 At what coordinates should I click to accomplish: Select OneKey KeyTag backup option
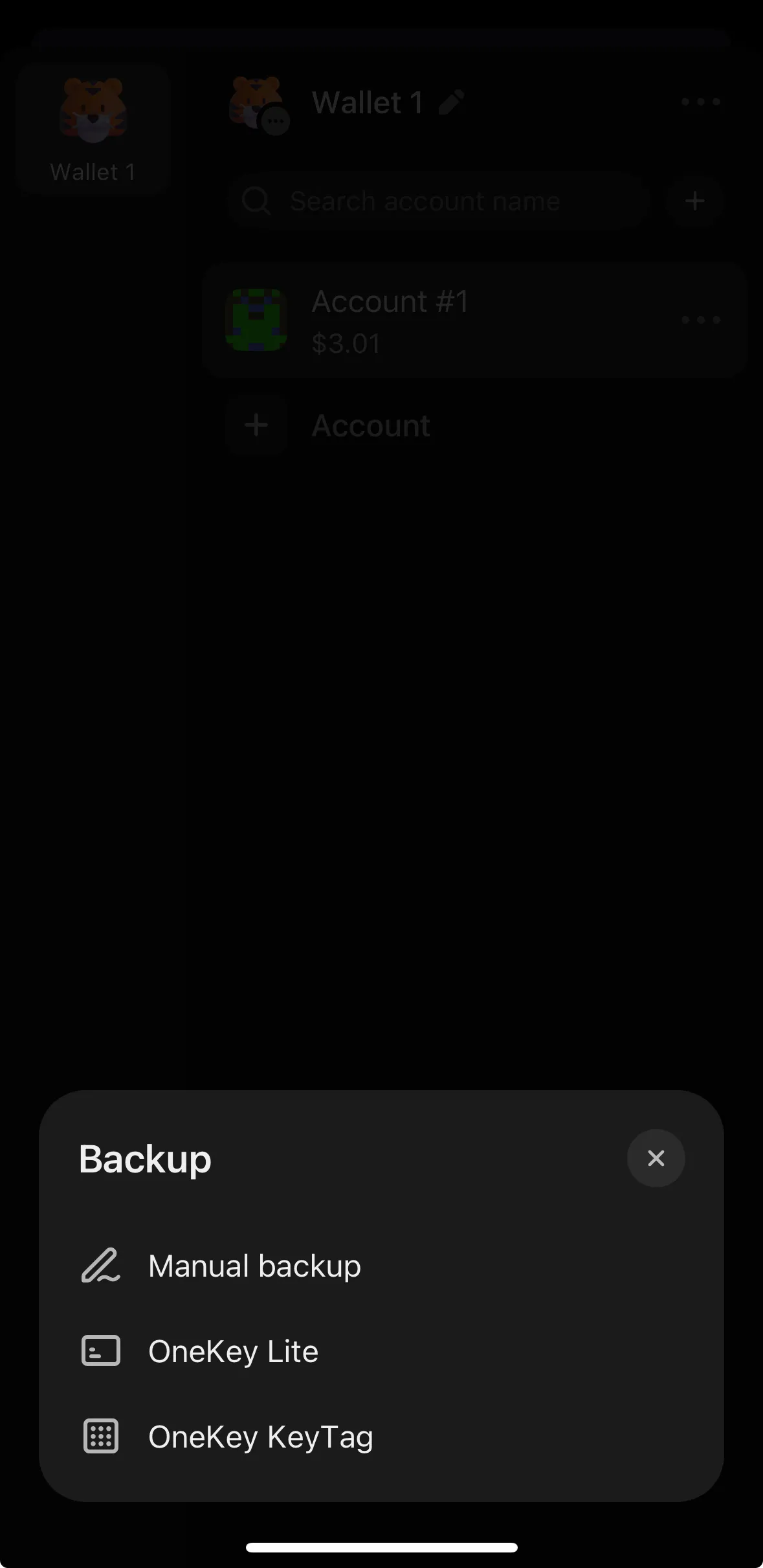[x=260, y=1436]
